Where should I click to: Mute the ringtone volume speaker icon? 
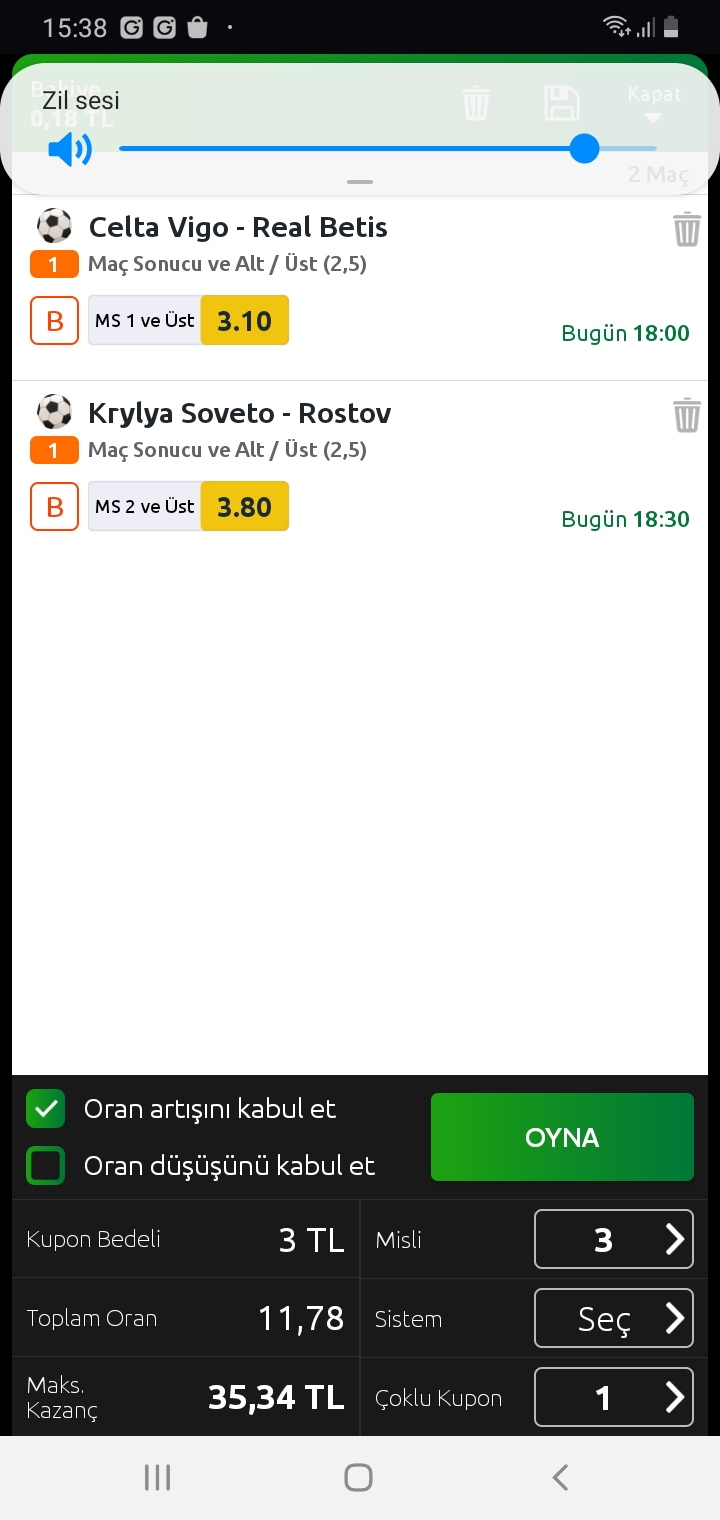coord(69,150)
